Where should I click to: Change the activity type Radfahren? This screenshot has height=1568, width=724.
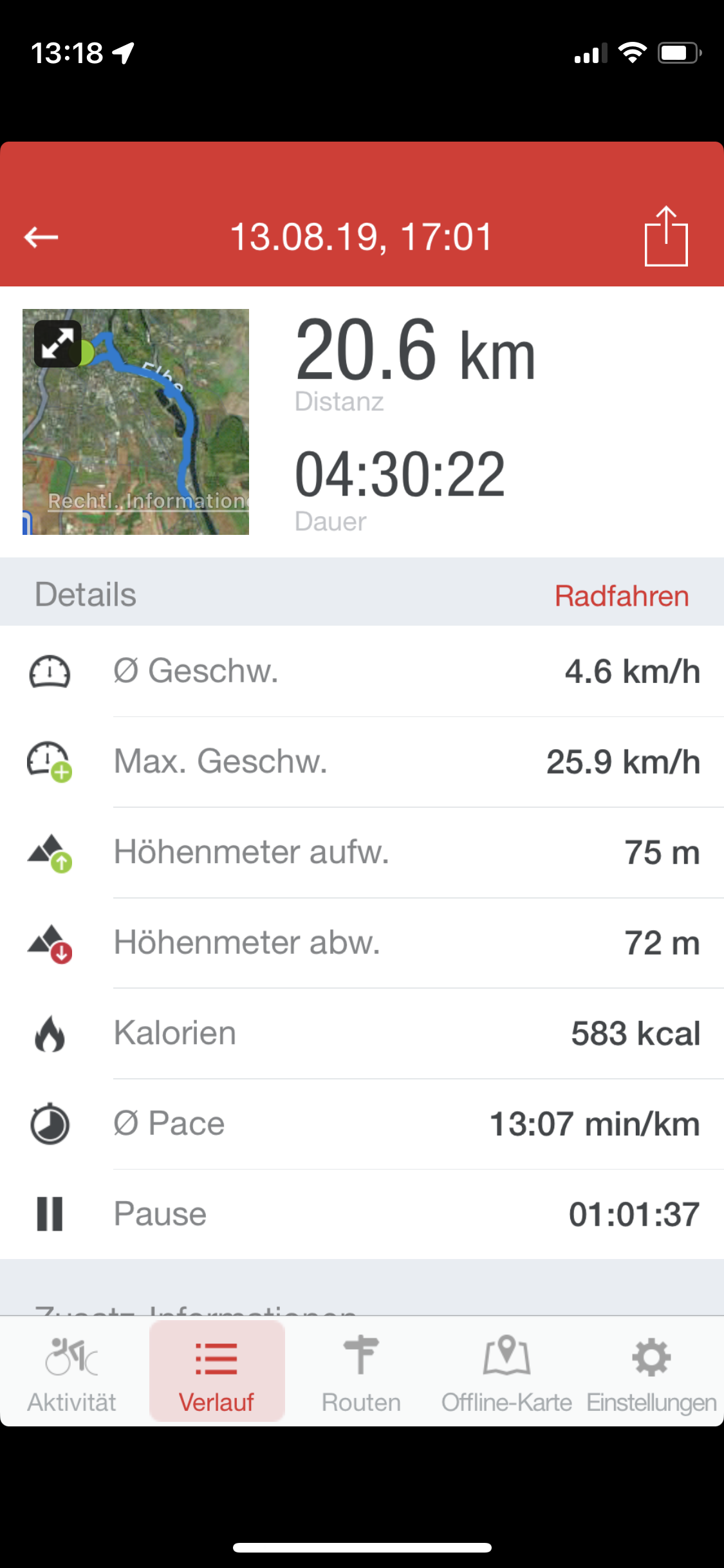(x=622, y=595)
